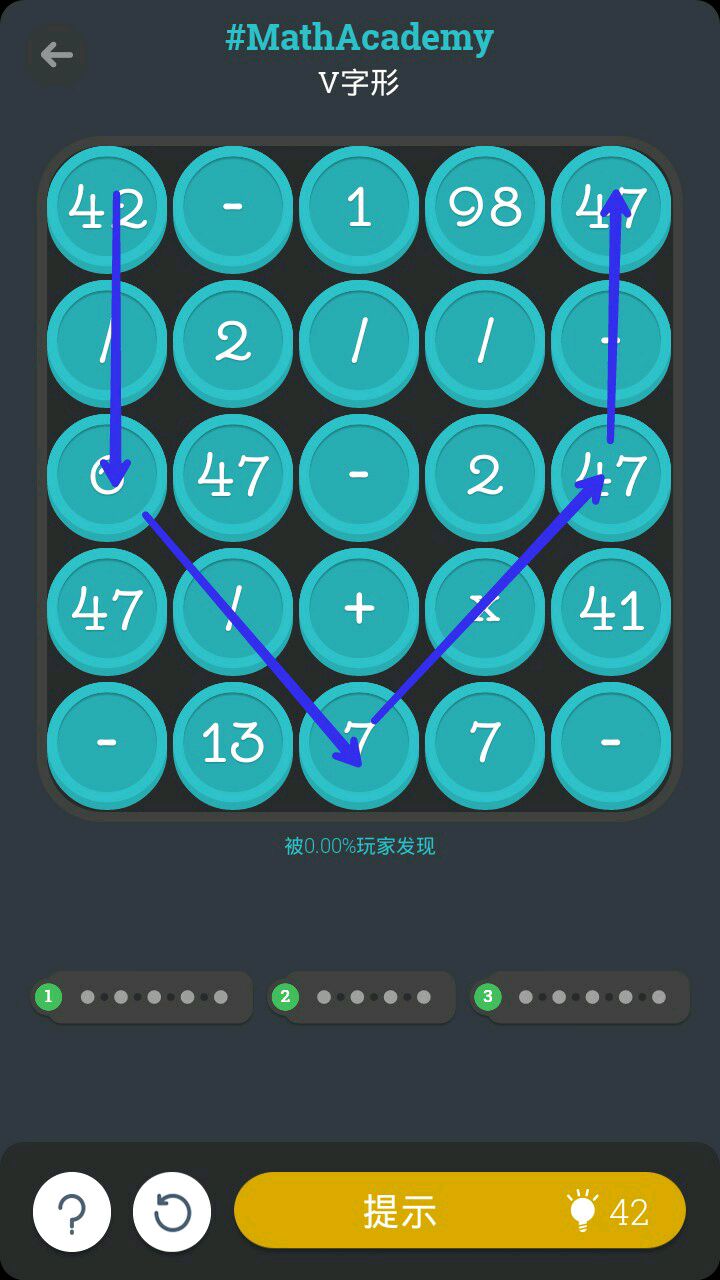Pick the number 41 tile
This screenshot has height=1280, width=720.
(x=611, y=608)
